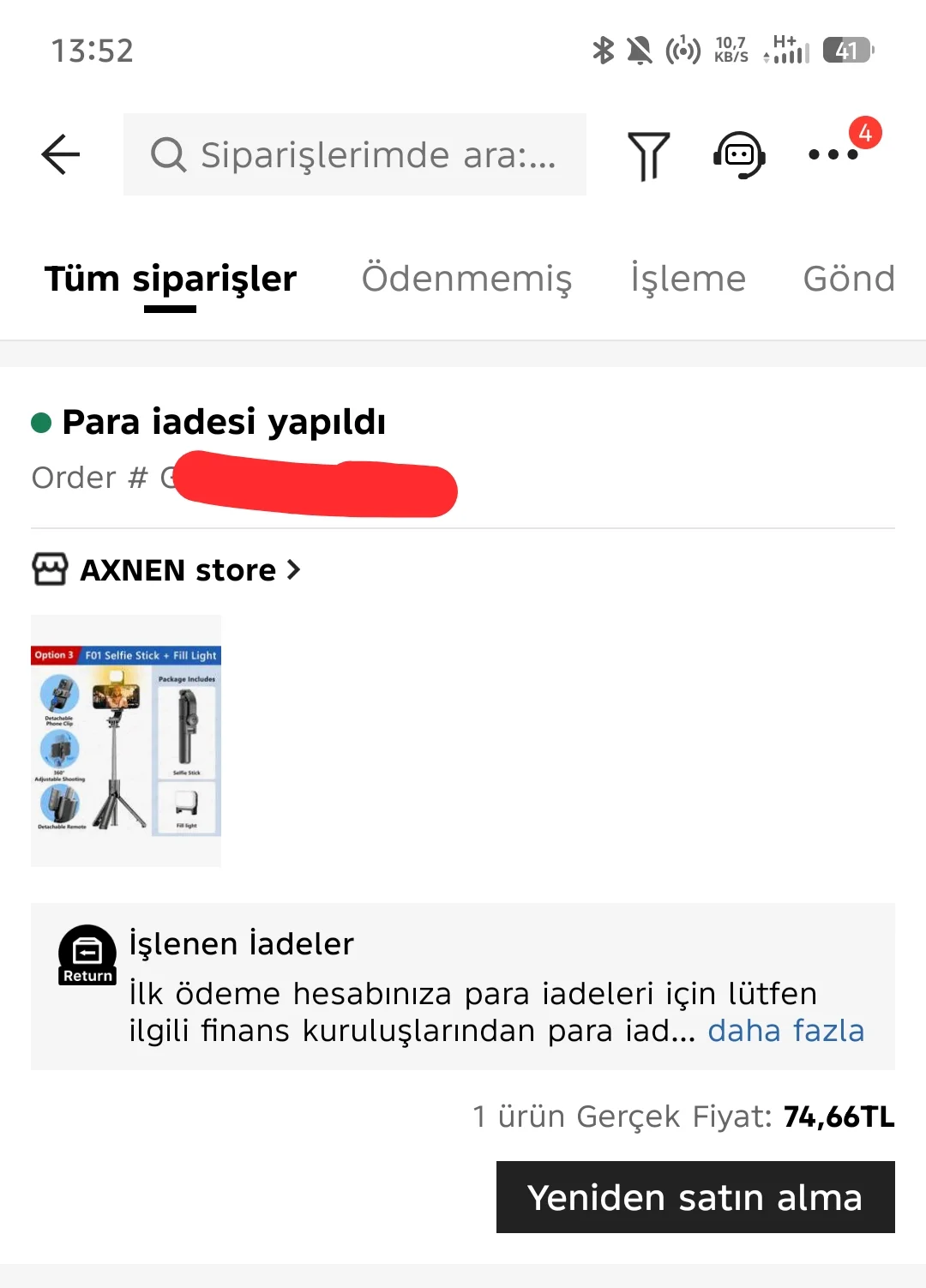Select the Tüm siparişler tab
The height and width of the screenshot is (1288, 926).
[x=171, y=279]
